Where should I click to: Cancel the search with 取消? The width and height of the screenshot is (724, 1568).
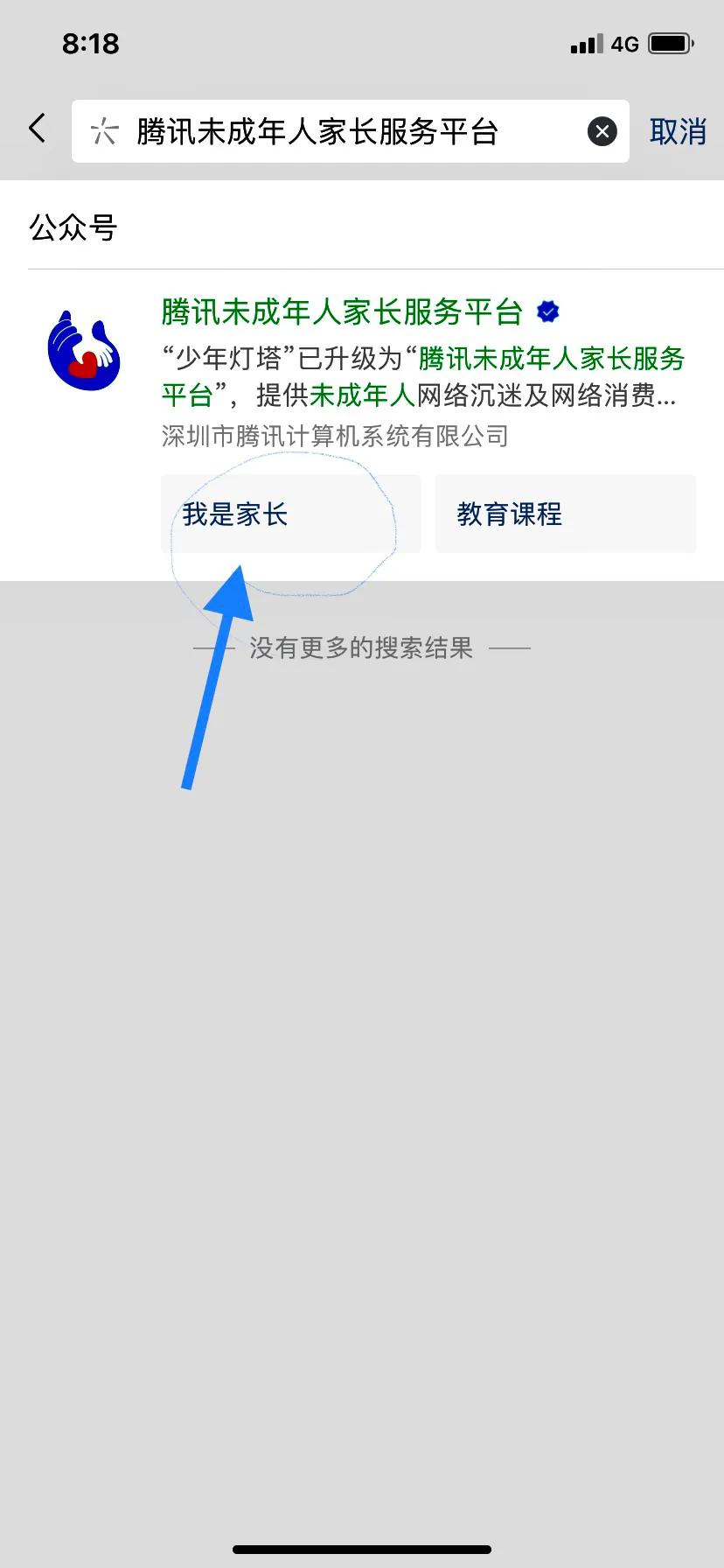(x=678, y=132)
